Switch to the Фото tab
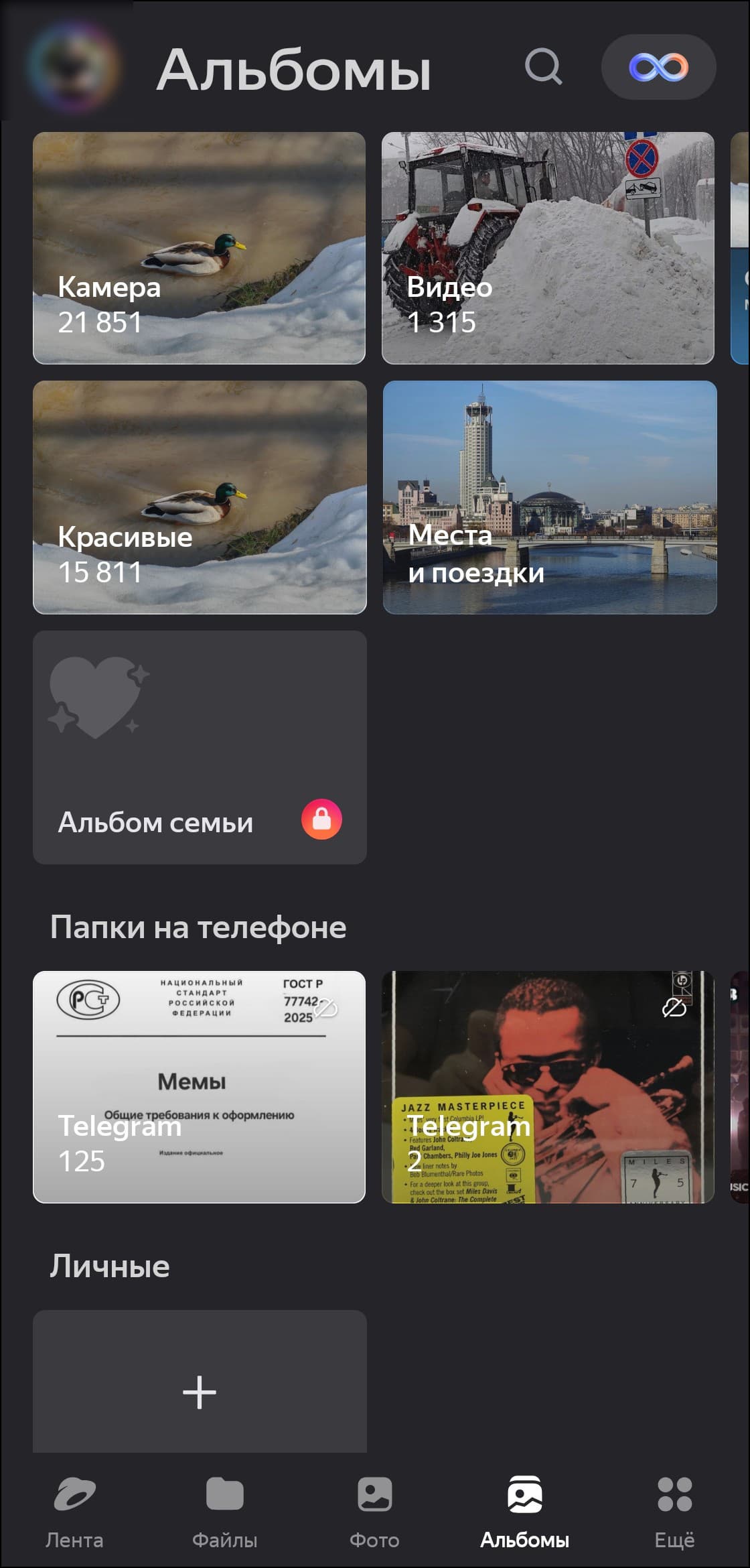The height and width of the screenshot is (1568, 750). pyautogui.click(x=374, y=1510)
